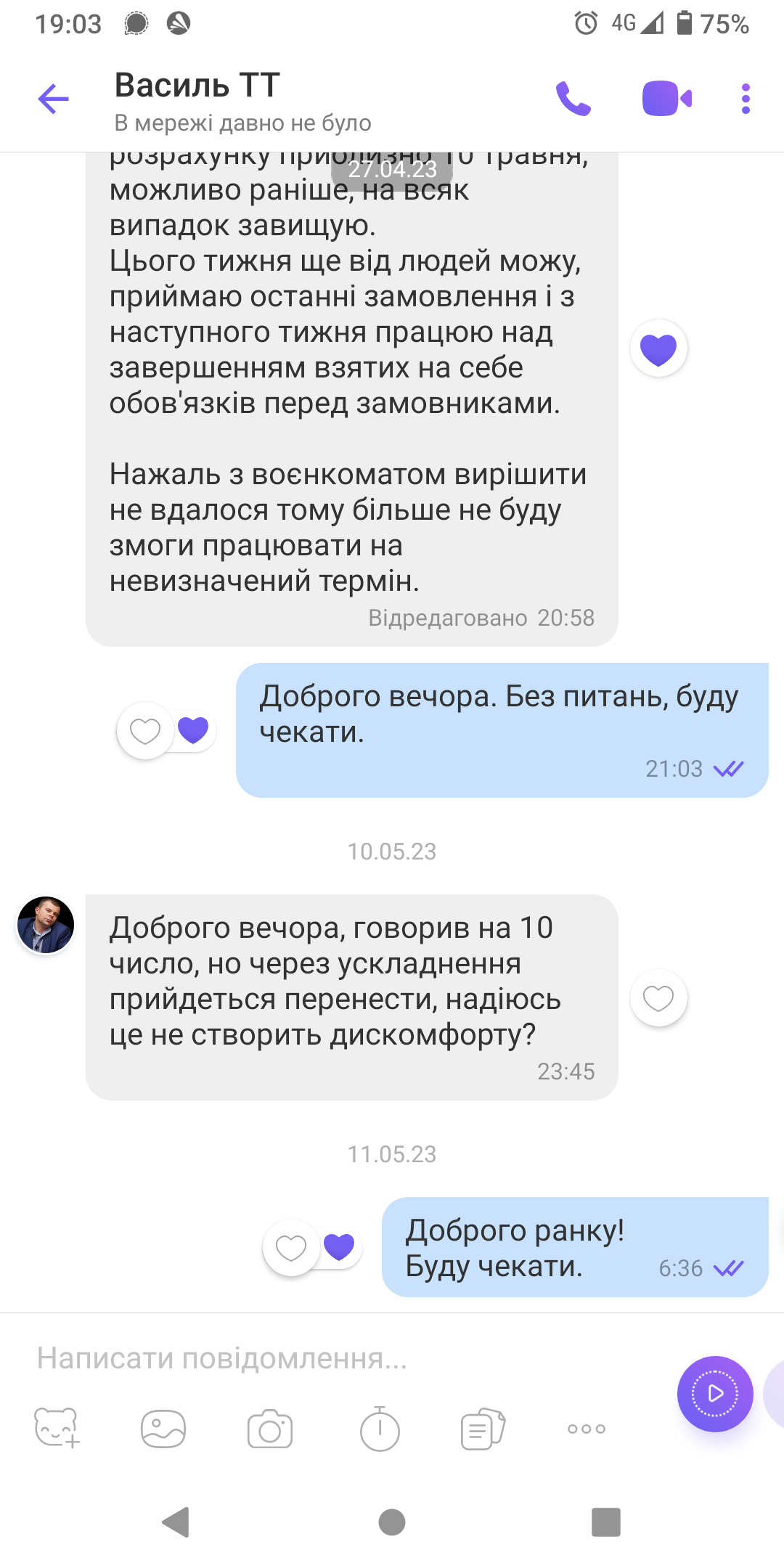Screen dimensions: 784x1568
Task: Open the notes attachment icon
Action: click(483, 1429)
